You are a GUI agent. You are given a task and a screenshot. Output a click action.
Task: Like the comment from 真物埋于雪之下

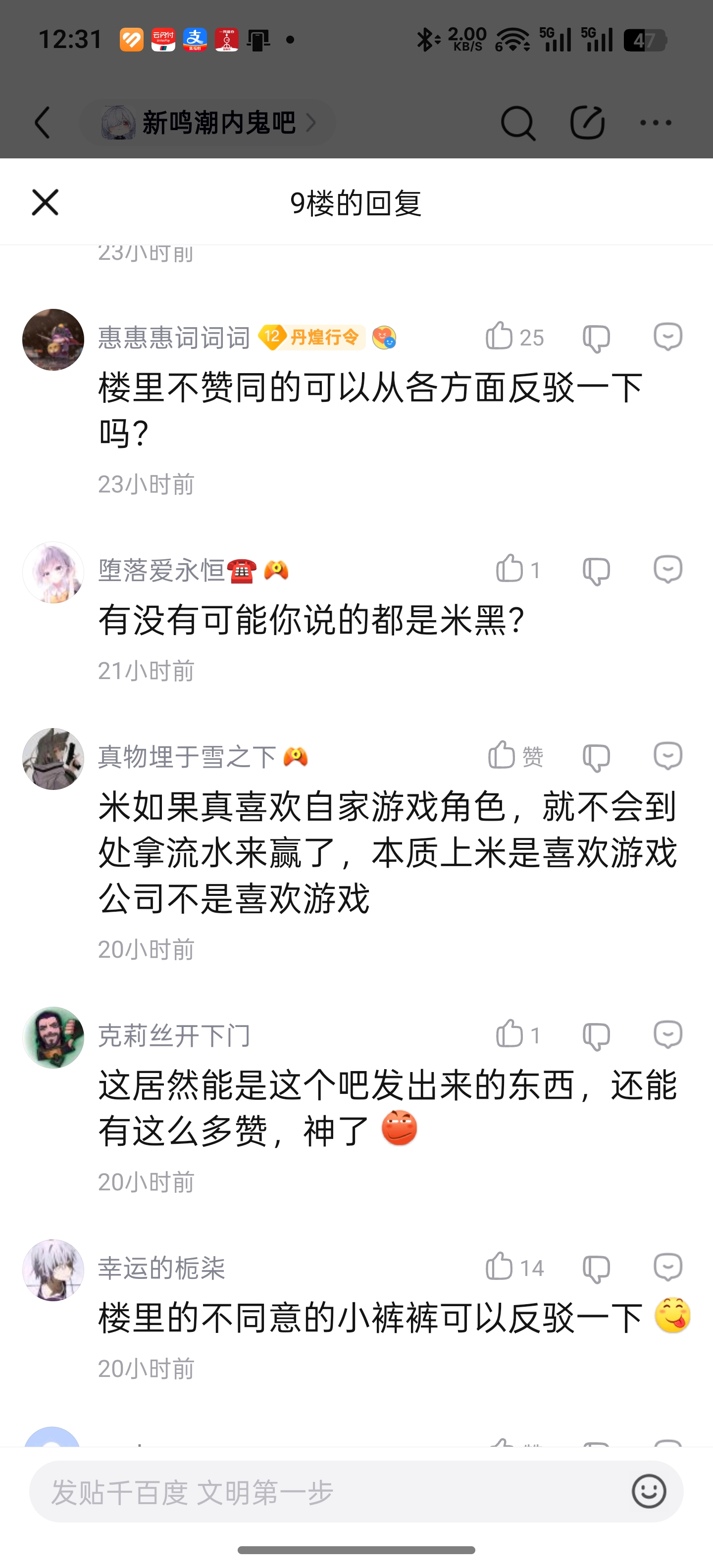tap(503, 755)
